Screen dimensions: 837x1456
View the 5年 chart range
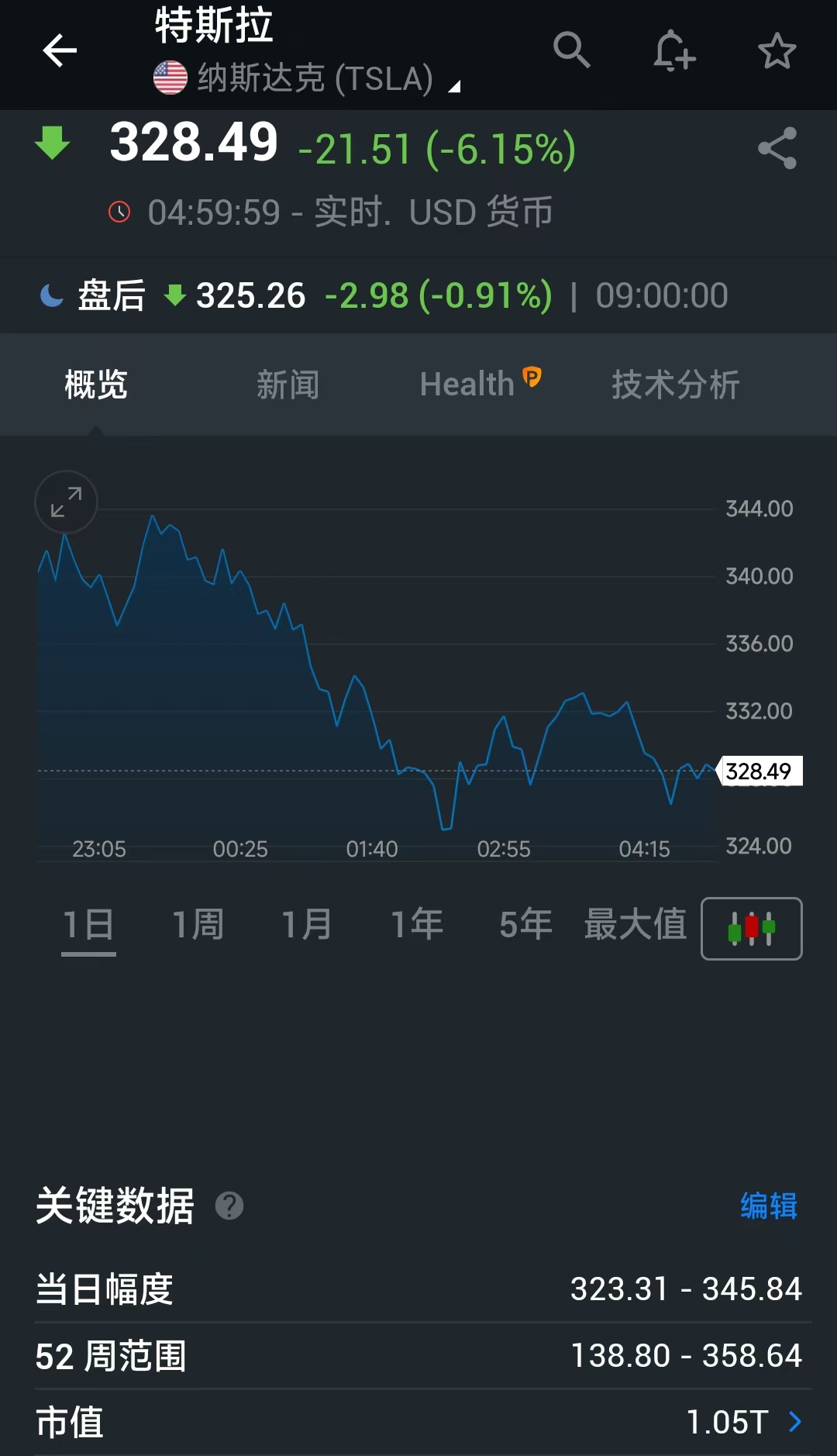pos(525,925)
